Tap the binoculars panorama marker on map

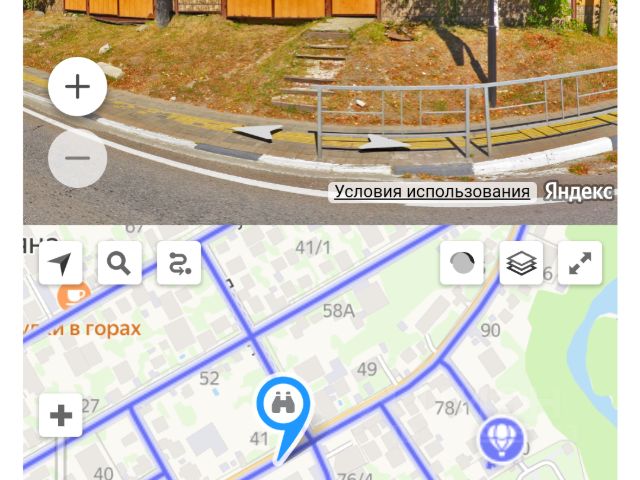[284, 404]
